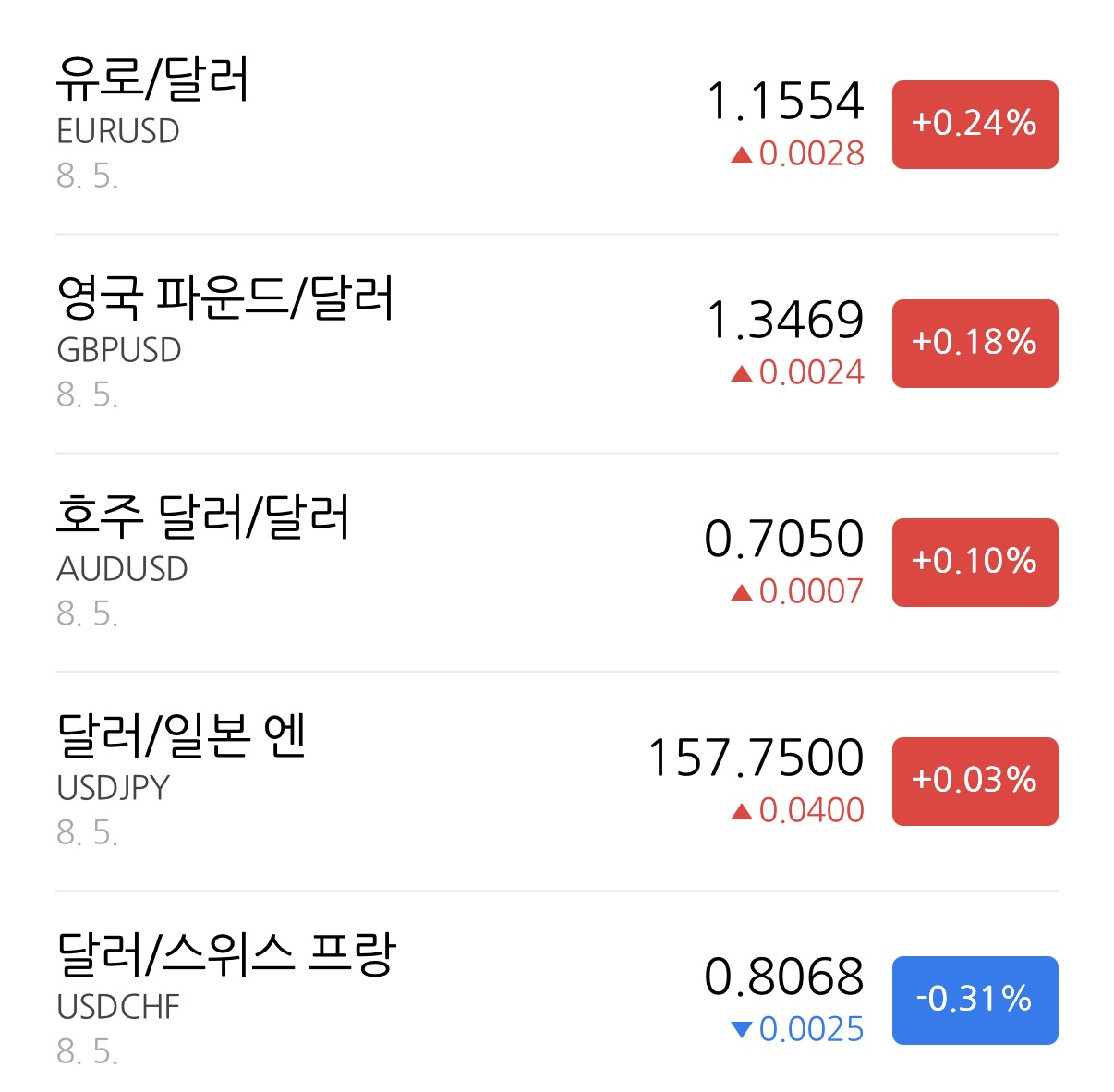Open the EURUSD 유로/달러 row
The image size is (1114, 1092).
click(x=557, y=125)
